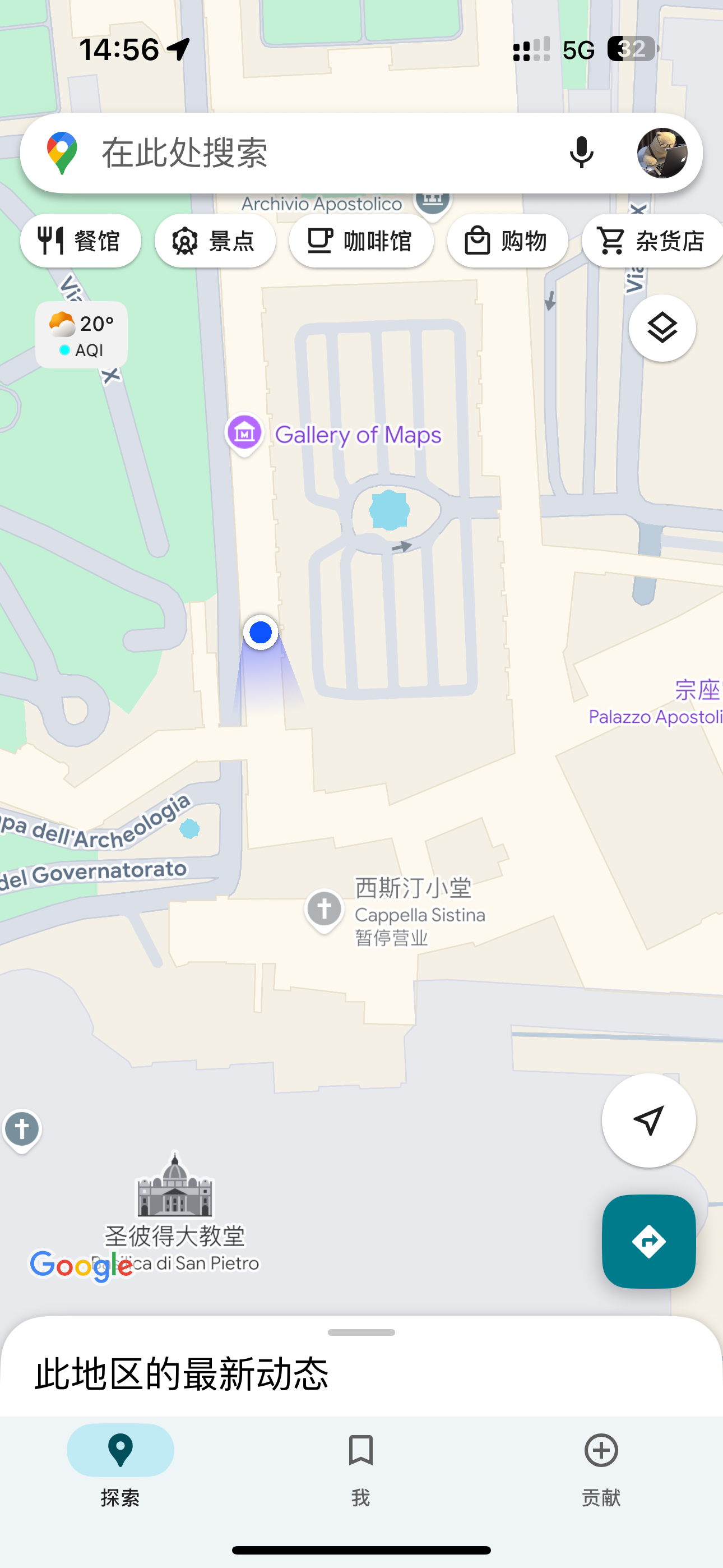Screen dimensions: 723x1568
Task: Choose the 购物 chip
Action: (507, 241)
